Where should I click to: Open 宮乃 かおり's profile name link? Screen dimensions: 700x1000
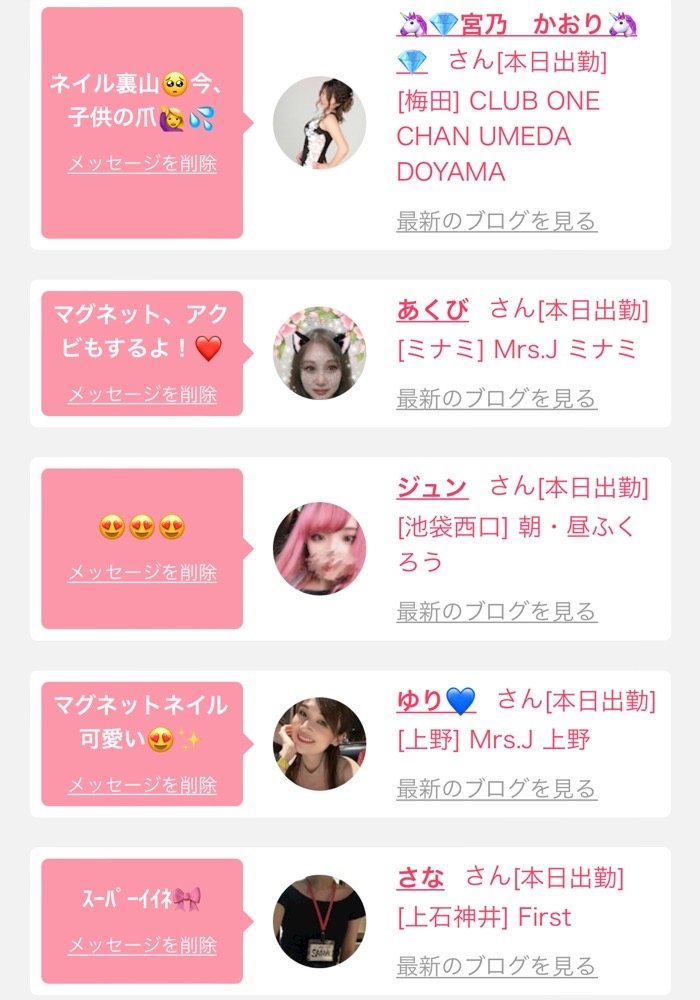pos(517,24)
